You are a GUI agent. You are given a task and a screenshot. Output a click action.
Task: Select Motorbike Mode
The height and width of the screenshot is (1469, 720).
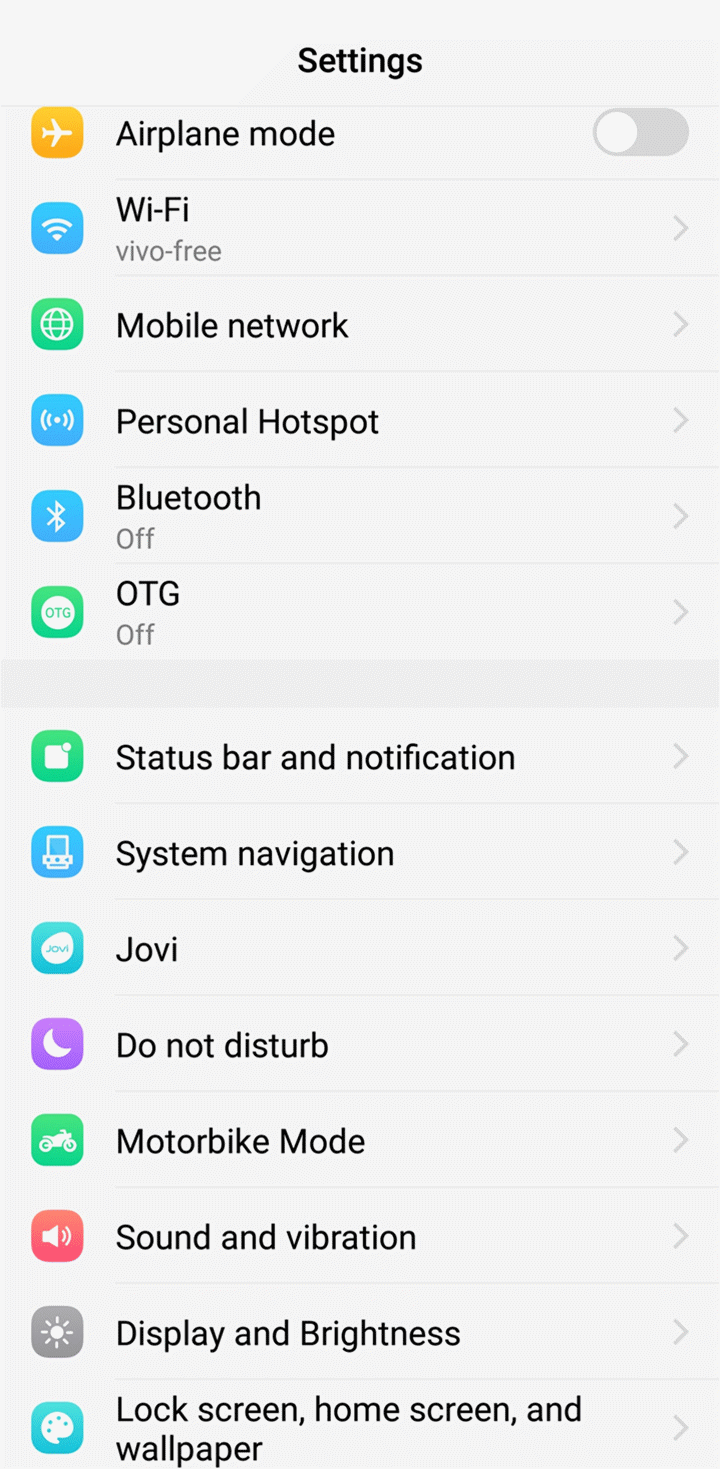pos(360,1141)
